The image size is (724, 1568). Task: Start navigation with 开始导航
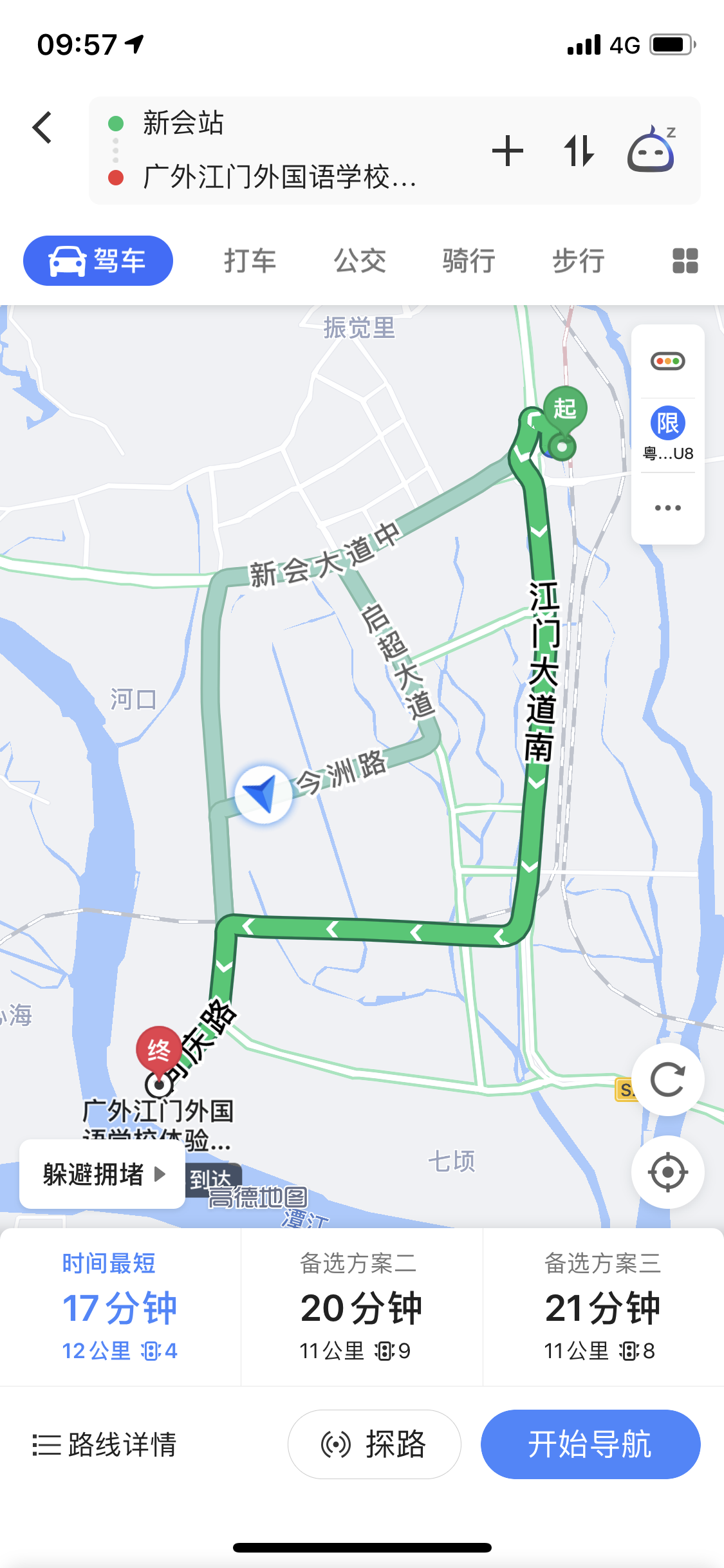(590, 1444)
